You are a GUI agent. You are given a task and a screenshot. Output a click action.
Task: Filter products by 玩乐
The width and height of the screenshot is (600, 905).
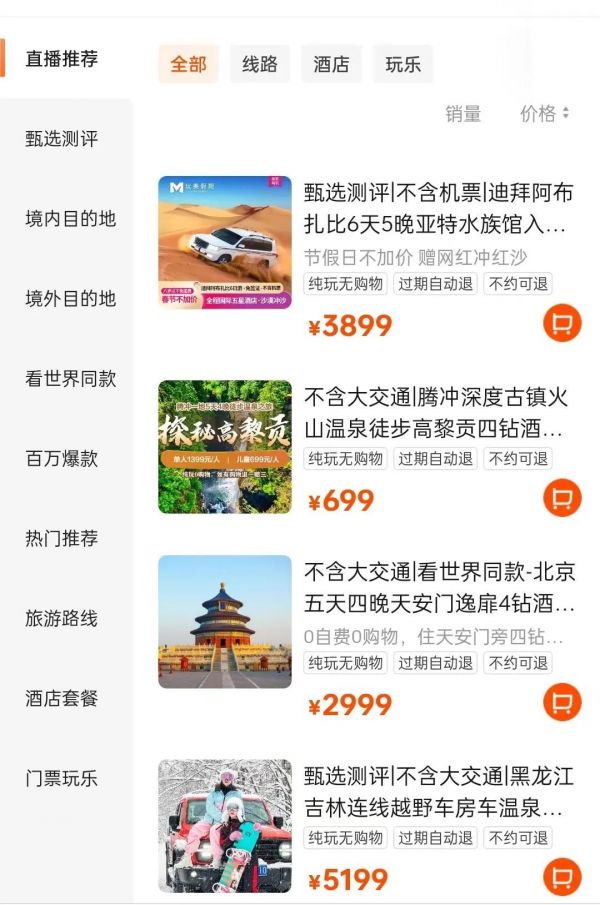coord(403,64)
